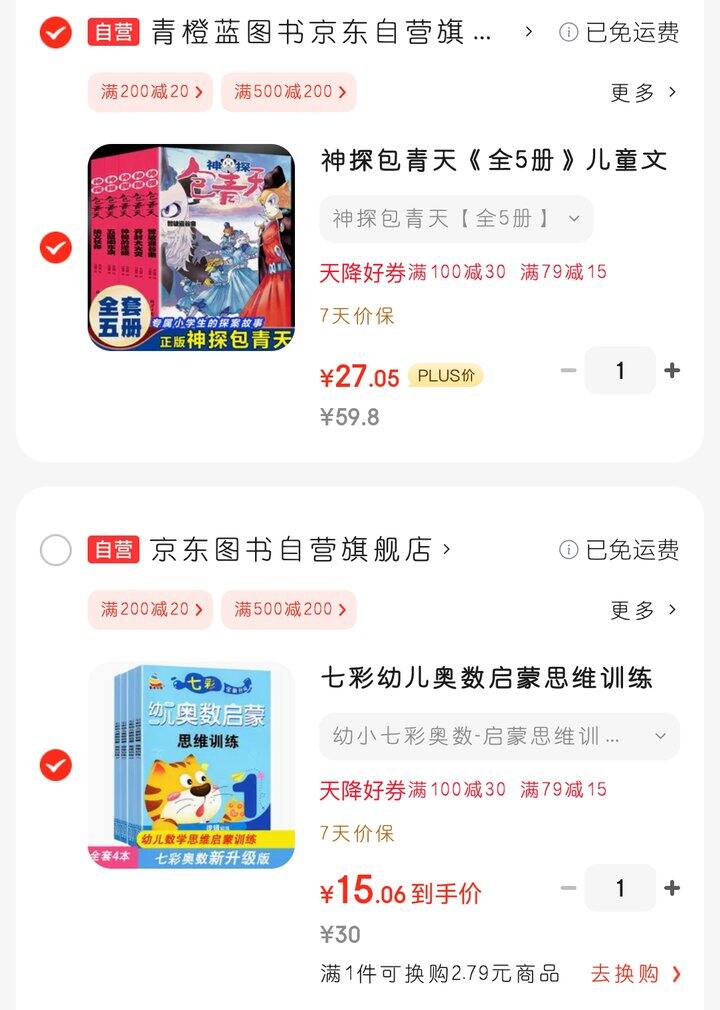Deselect the 青橙蓝图书 store checkbox
The width and height of the screenshot is (720, 1010).
tap(54, 33)
